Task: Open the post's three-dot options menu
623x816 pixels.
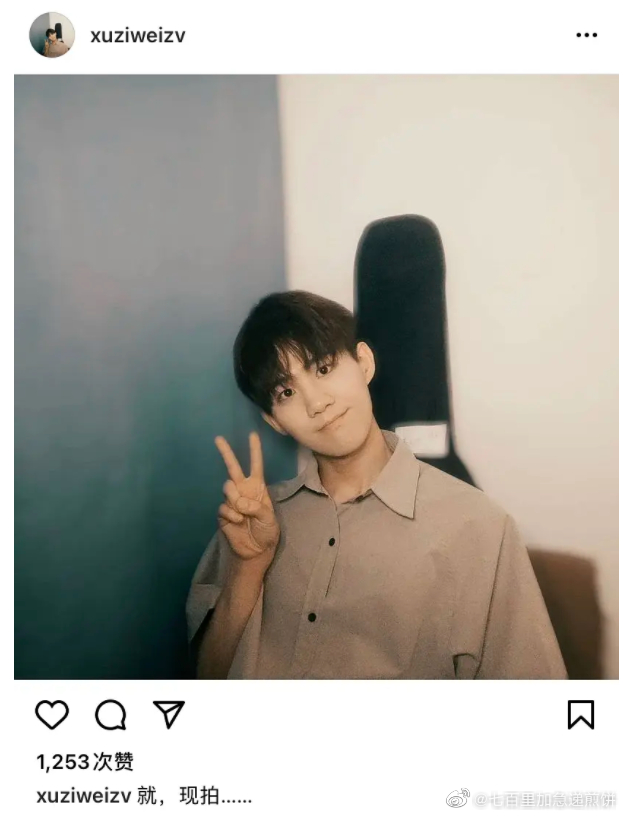Action: coord(586,35)
